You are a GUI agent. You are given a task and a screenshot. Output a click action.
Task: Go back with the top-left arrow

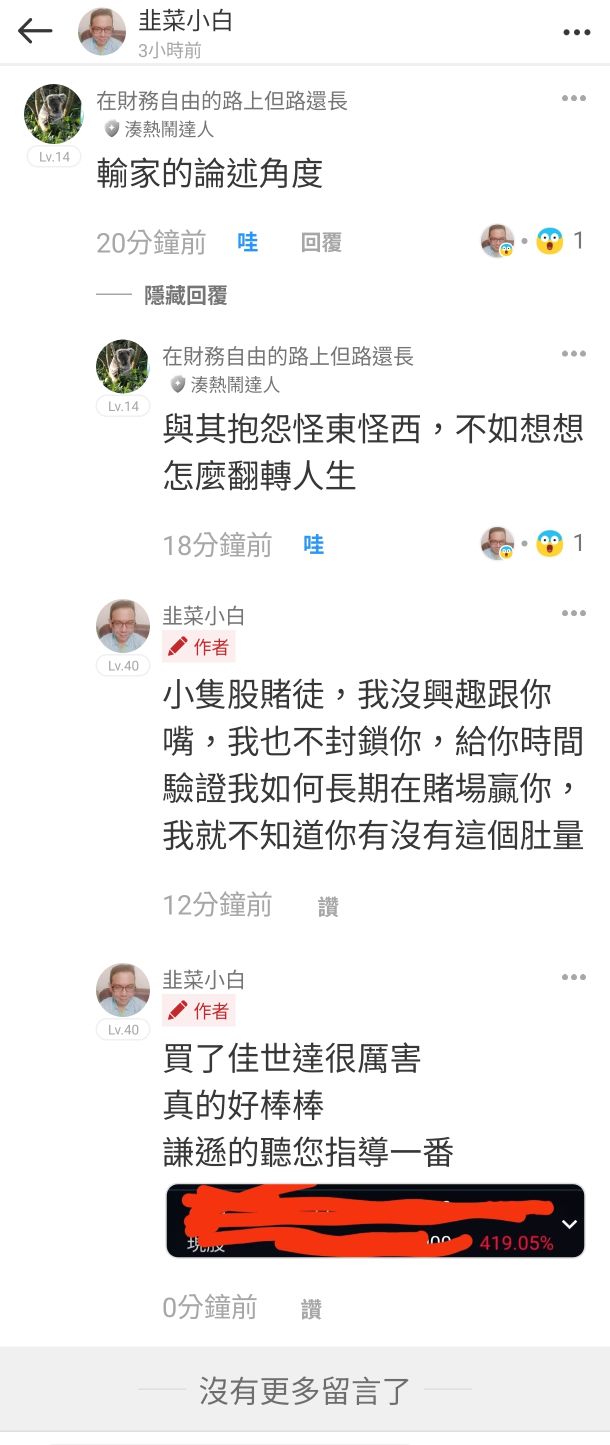pyautogui.click(x=35, y=31)
